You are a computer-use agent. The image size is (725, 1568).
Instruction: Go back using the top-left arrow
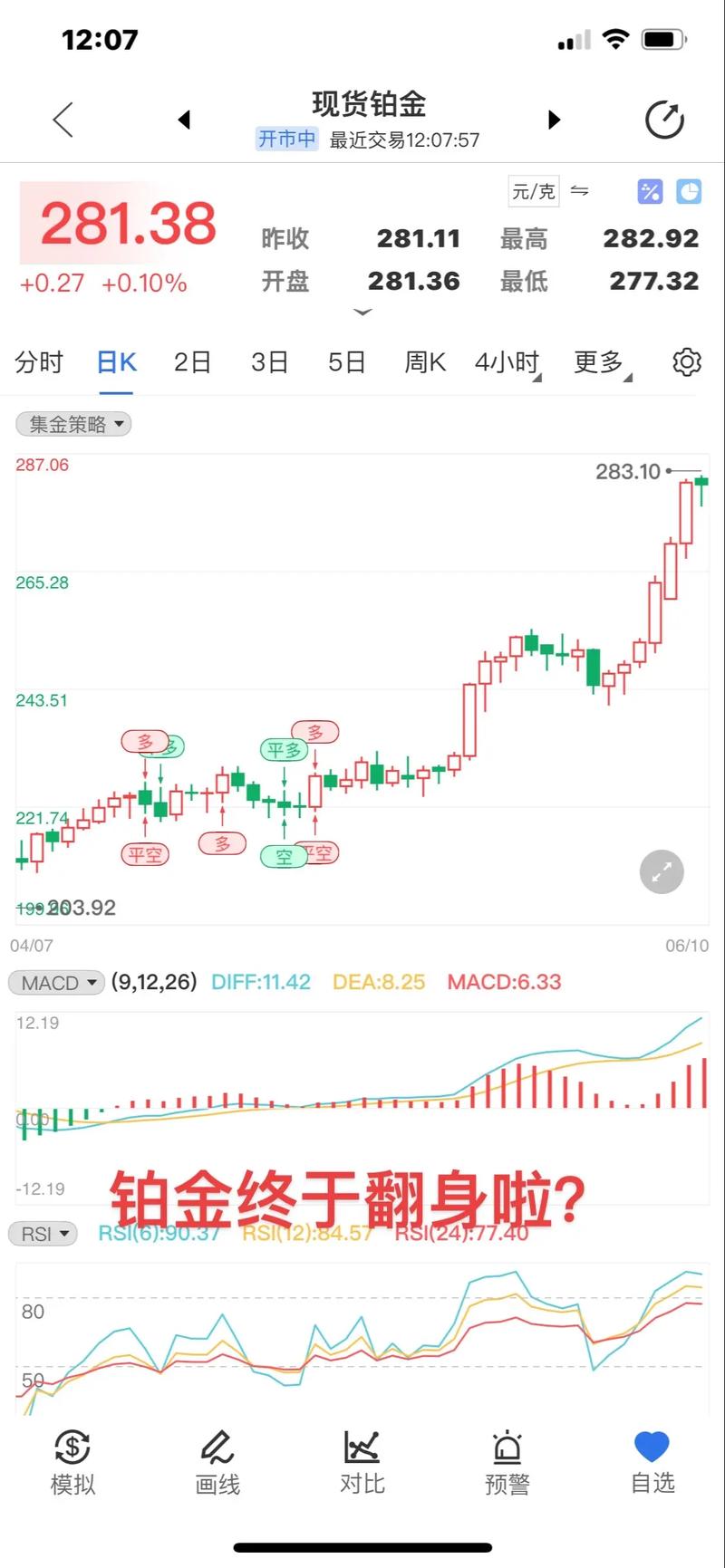pyautogui.click(x=63, y=120)
